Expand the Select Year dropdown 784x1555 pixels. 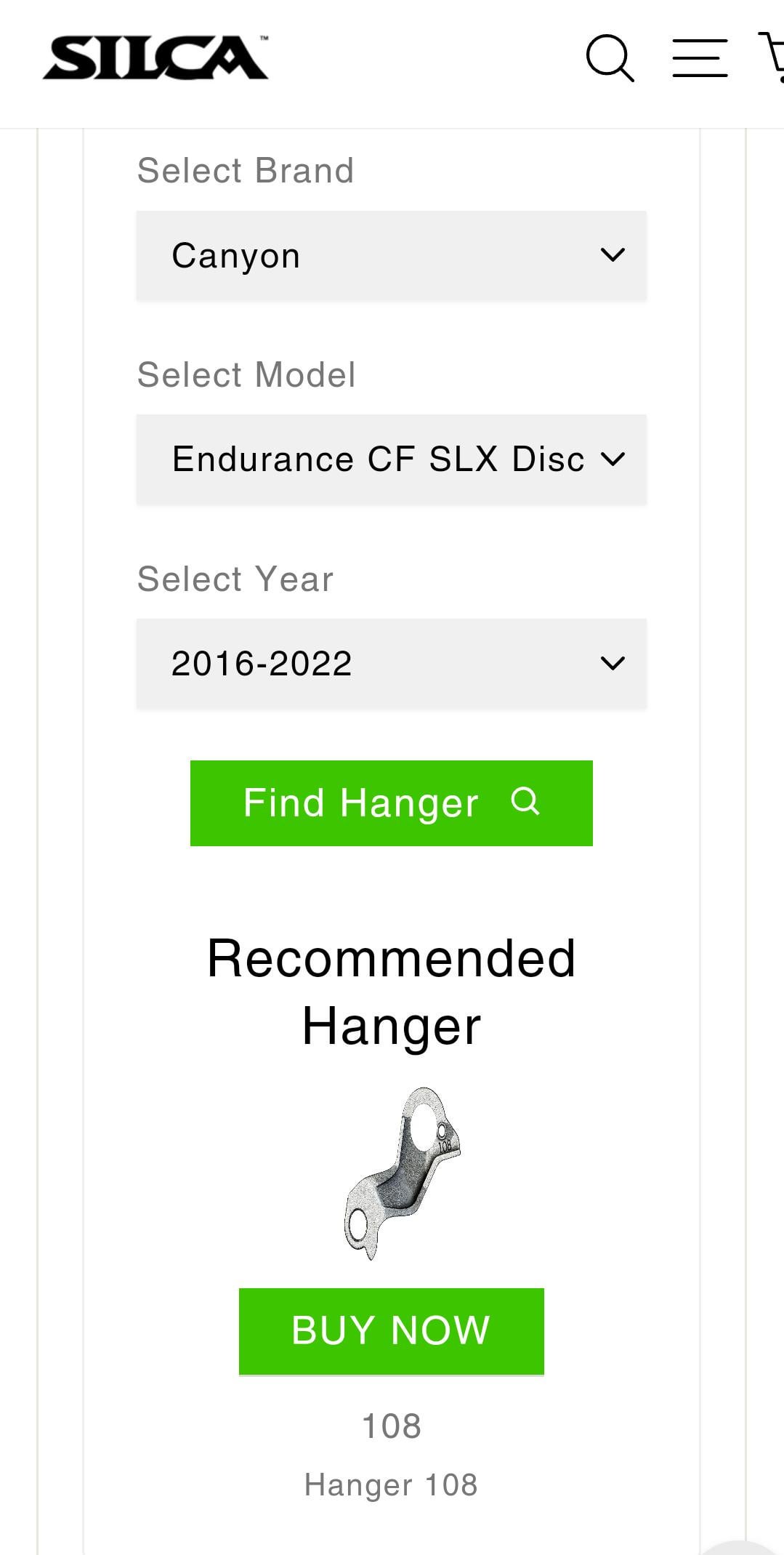(x=391, y=663)
